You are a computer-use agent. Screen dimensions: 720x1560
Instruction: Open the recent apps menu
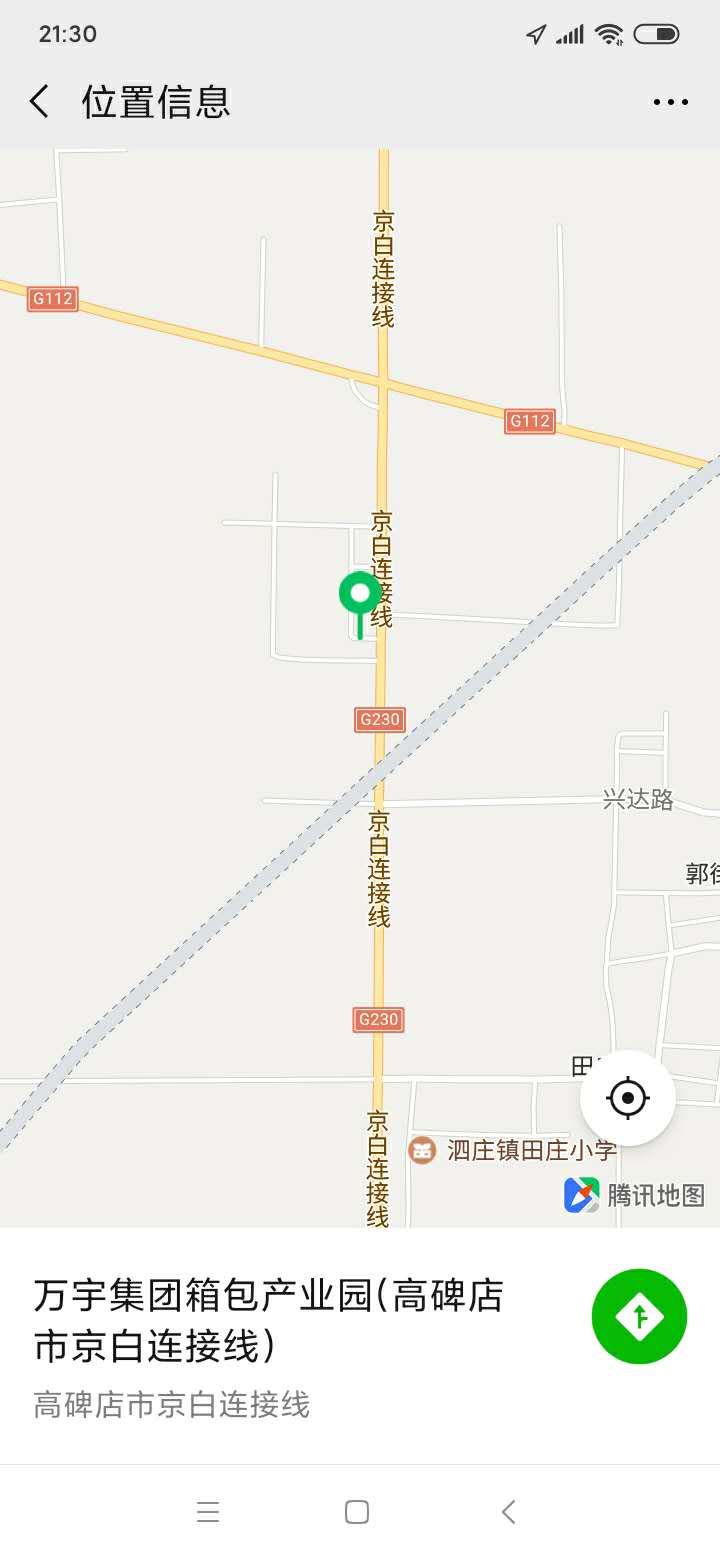pos(208,1512)
